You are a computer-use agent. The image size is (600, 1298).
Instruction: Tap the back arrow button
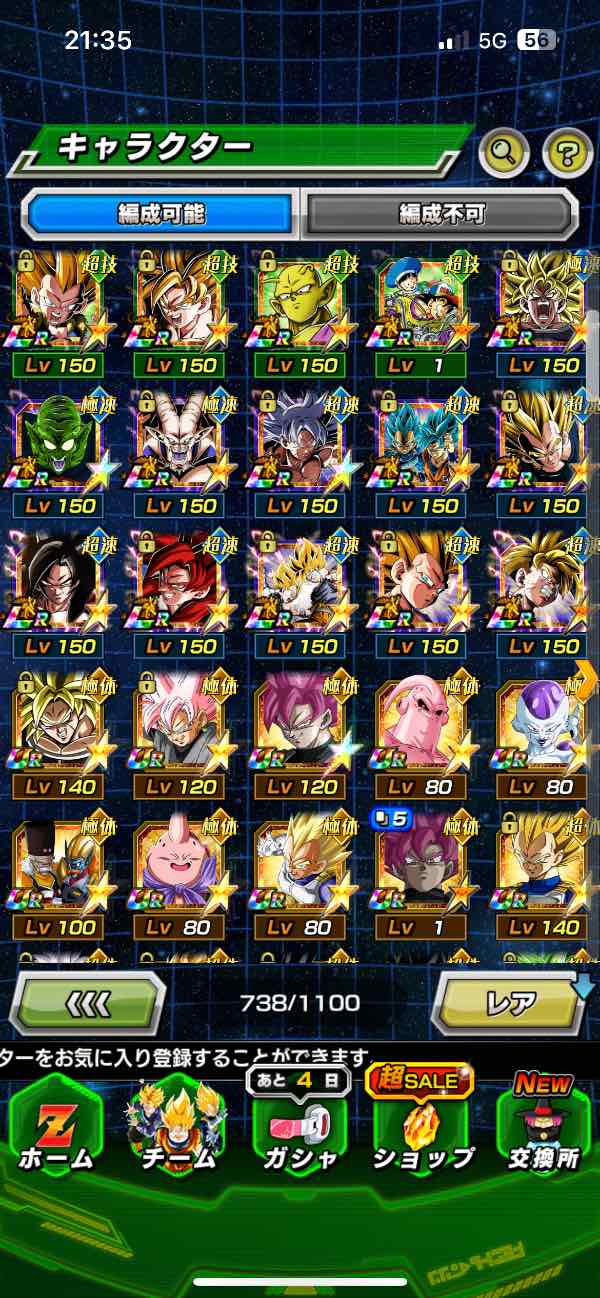click(x=87, y=1002)
